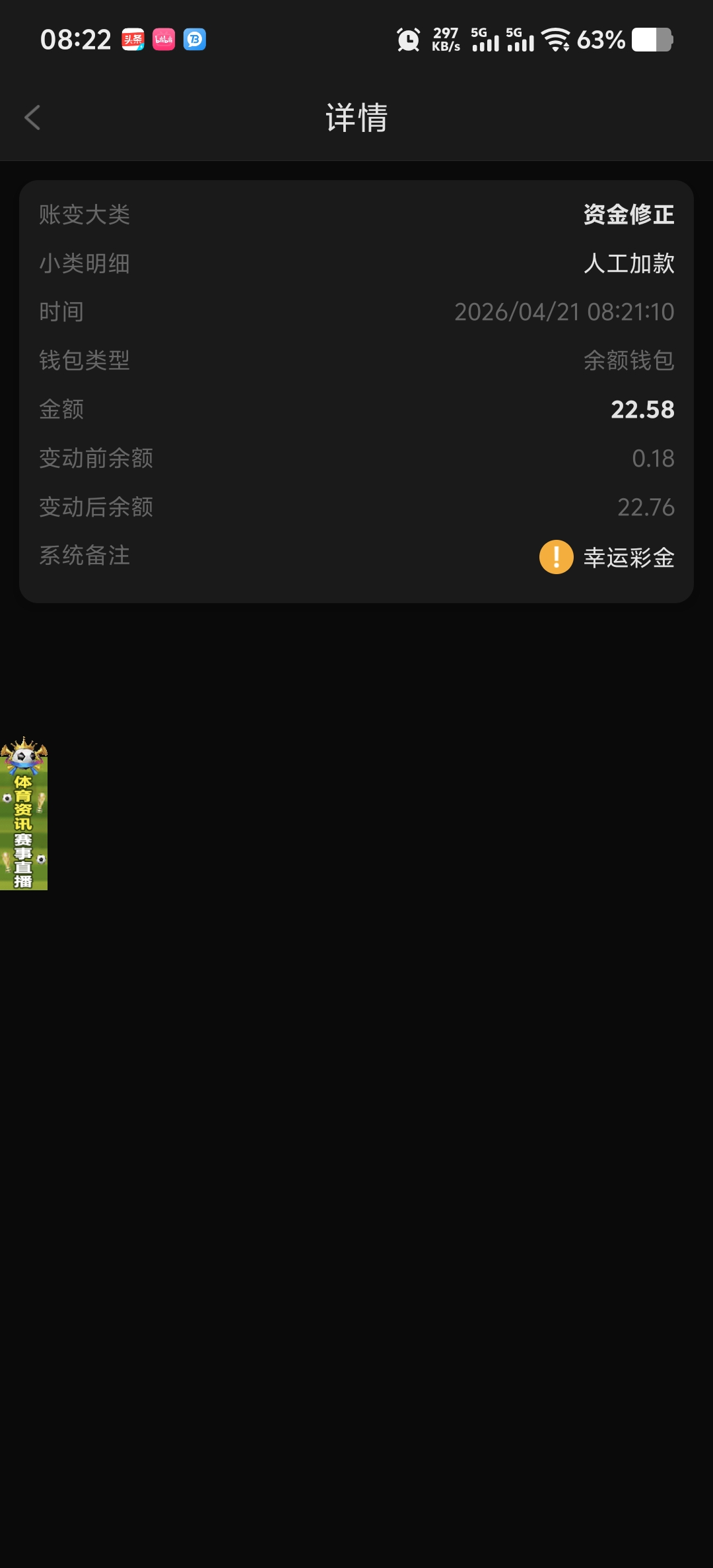The image size is (713, 1568).
Task: Tap the 幸运彩金 system remark text
Action: pos(628,558)
